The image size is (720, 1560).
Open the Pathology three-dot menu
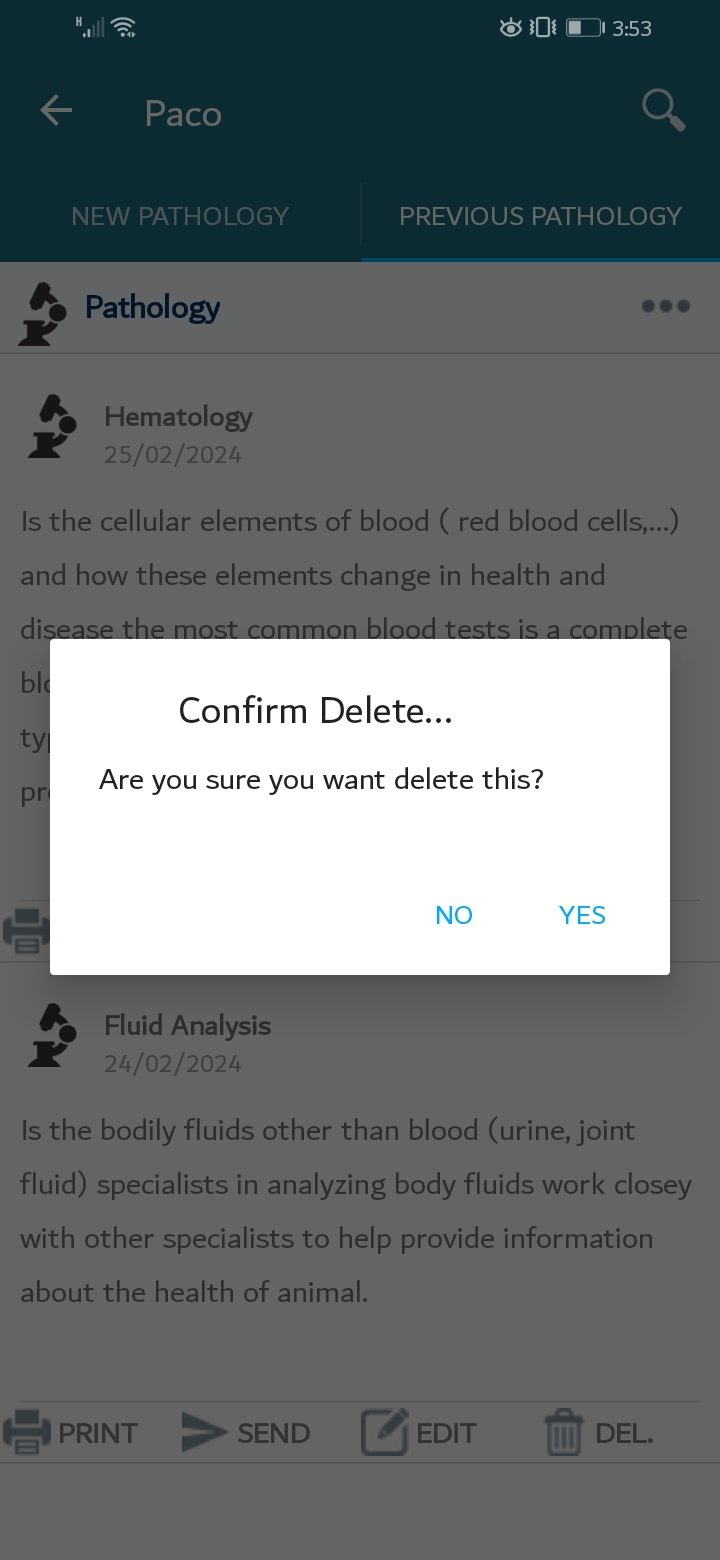pos(666,307)
